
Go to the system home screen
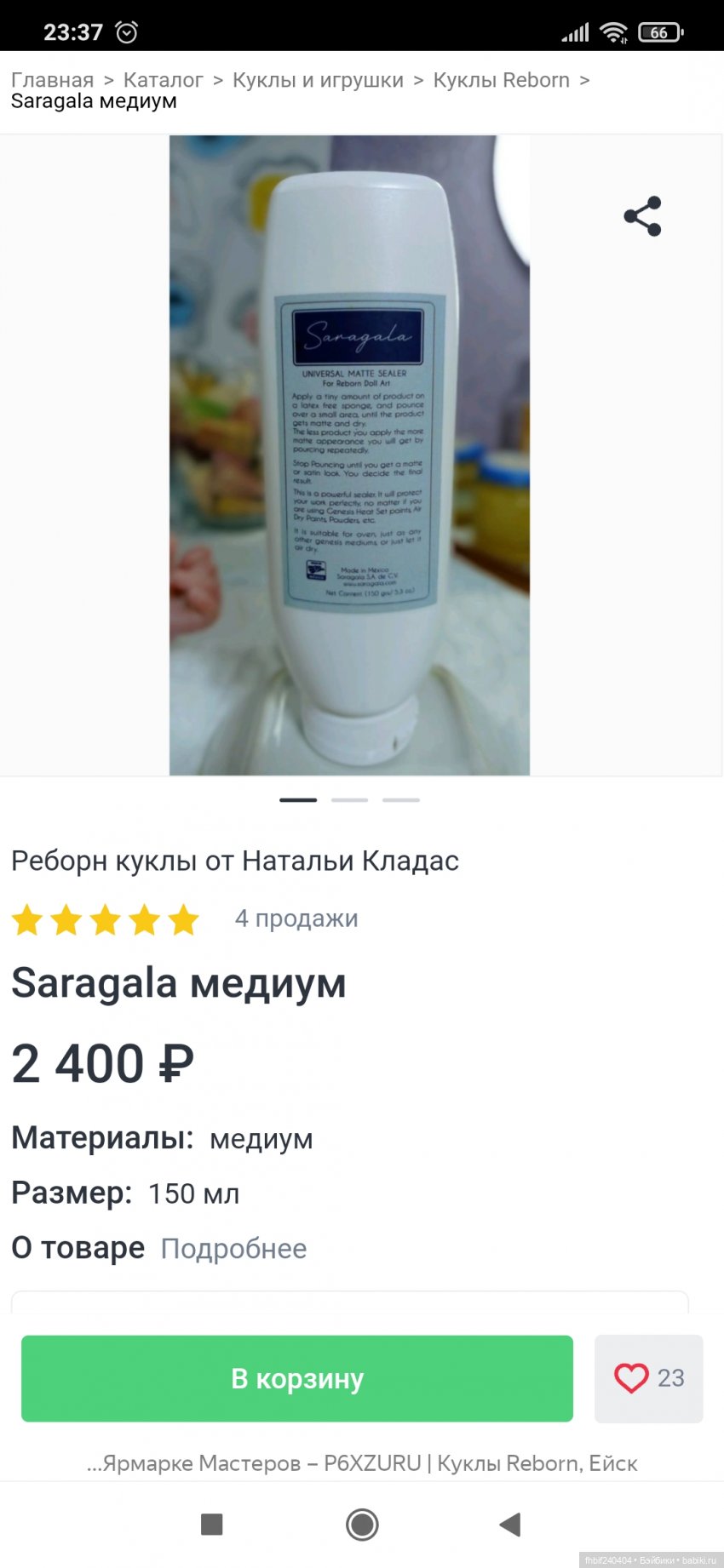362,1525
